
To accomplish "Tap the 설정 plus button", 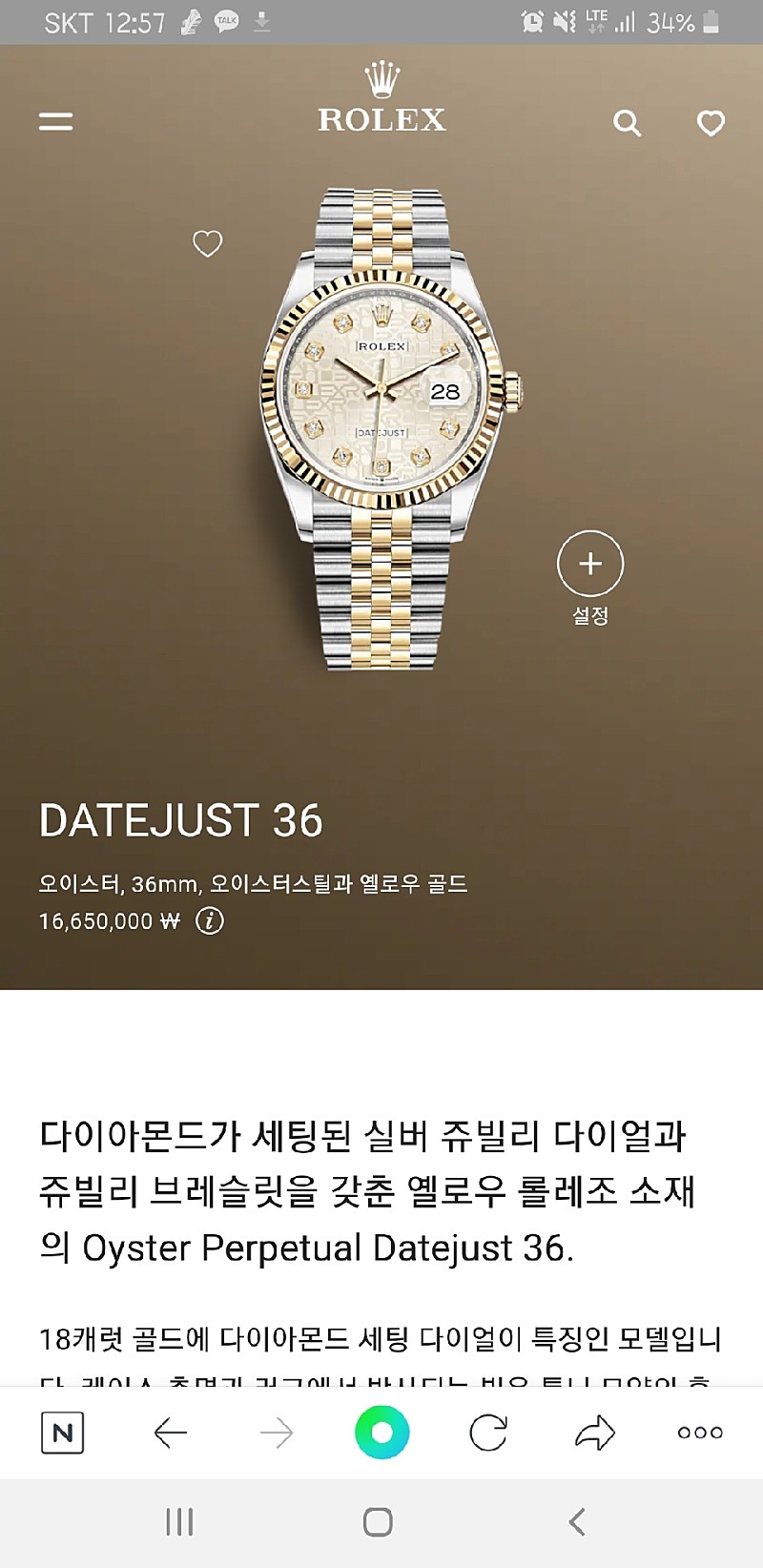I will click(590, 564).
